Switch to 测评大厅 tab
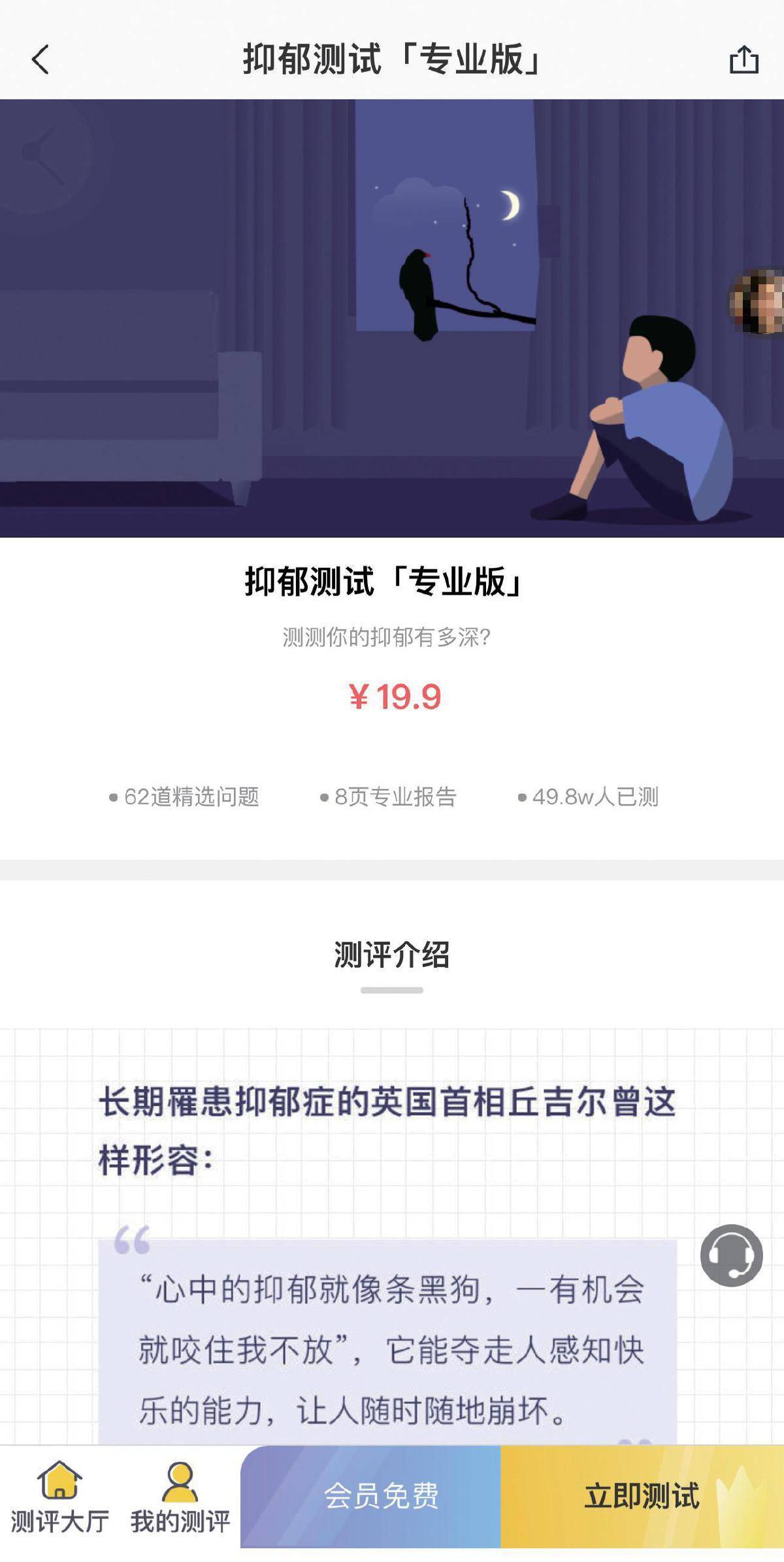Screen dimensions: 784x1562 pyautogui.click(x=59, y=1497)
